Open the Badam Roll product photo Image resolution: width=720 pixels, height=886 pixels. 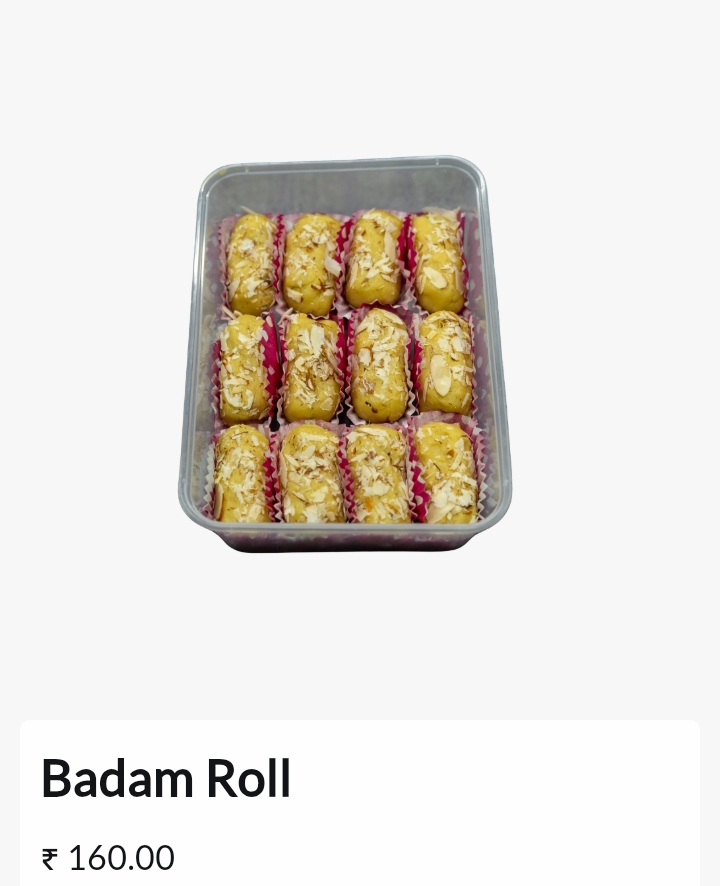(345, 355)
